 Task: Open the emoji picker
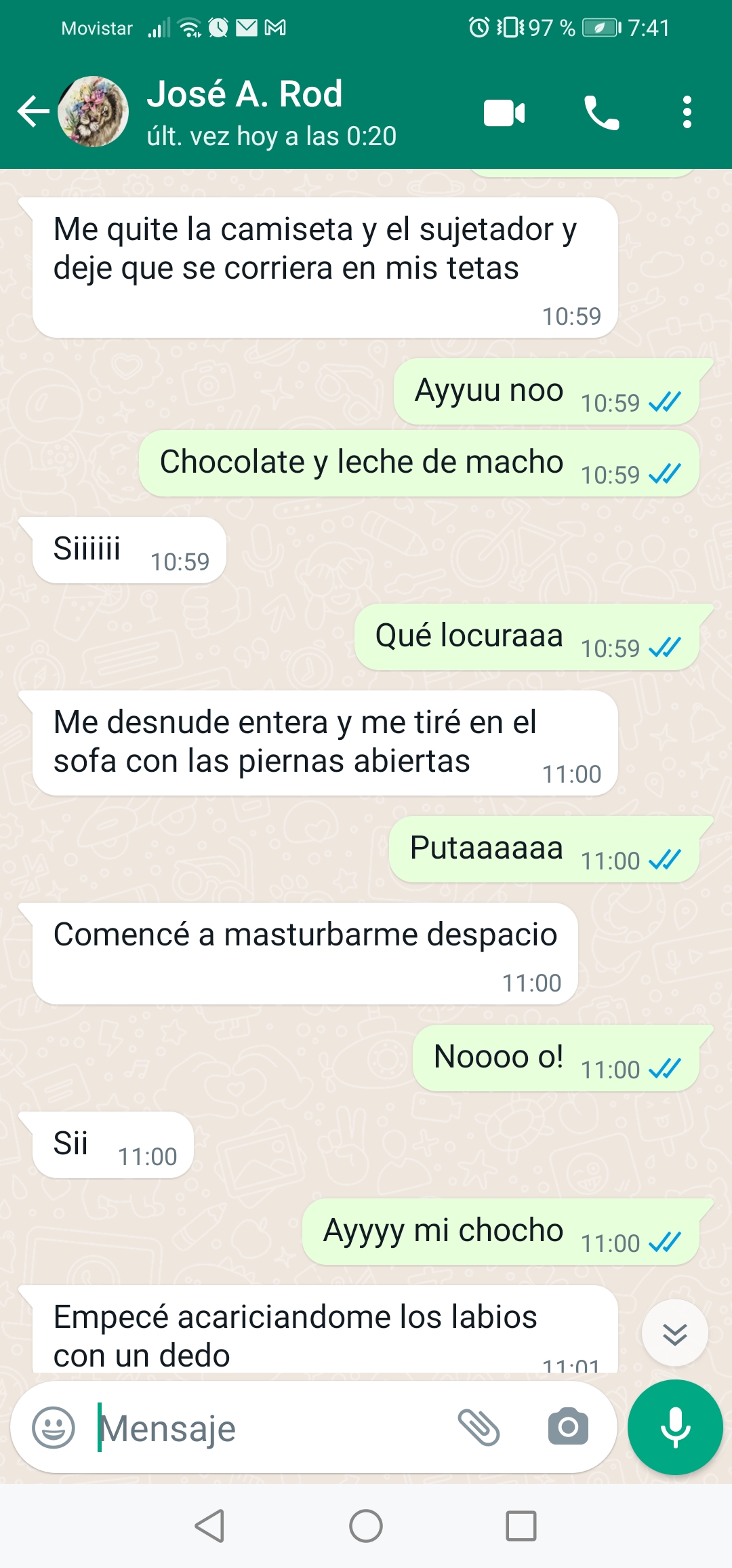pyautogui.click(x=54, y=1427)
